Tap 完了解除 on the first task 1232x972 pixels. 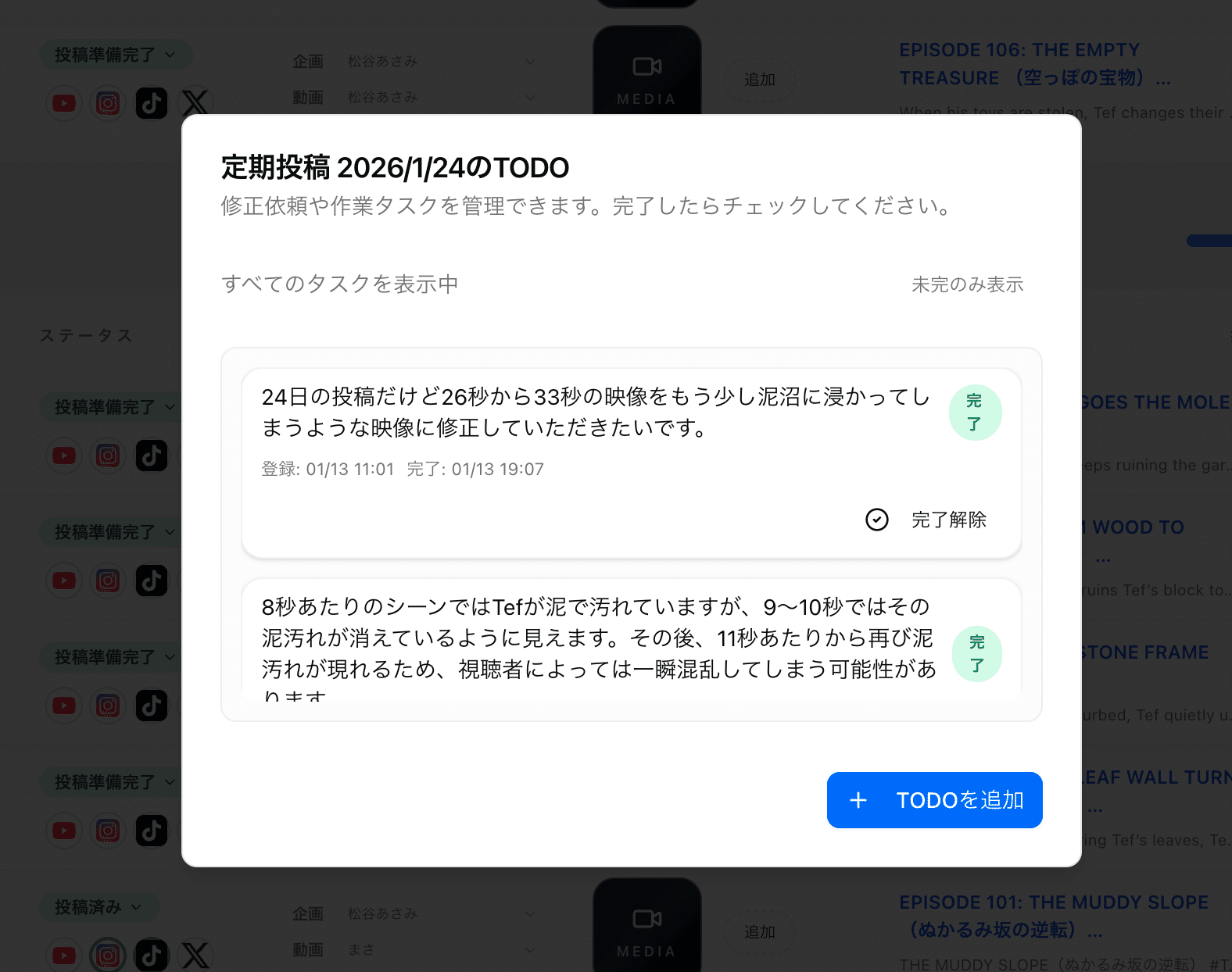[926, 520]
